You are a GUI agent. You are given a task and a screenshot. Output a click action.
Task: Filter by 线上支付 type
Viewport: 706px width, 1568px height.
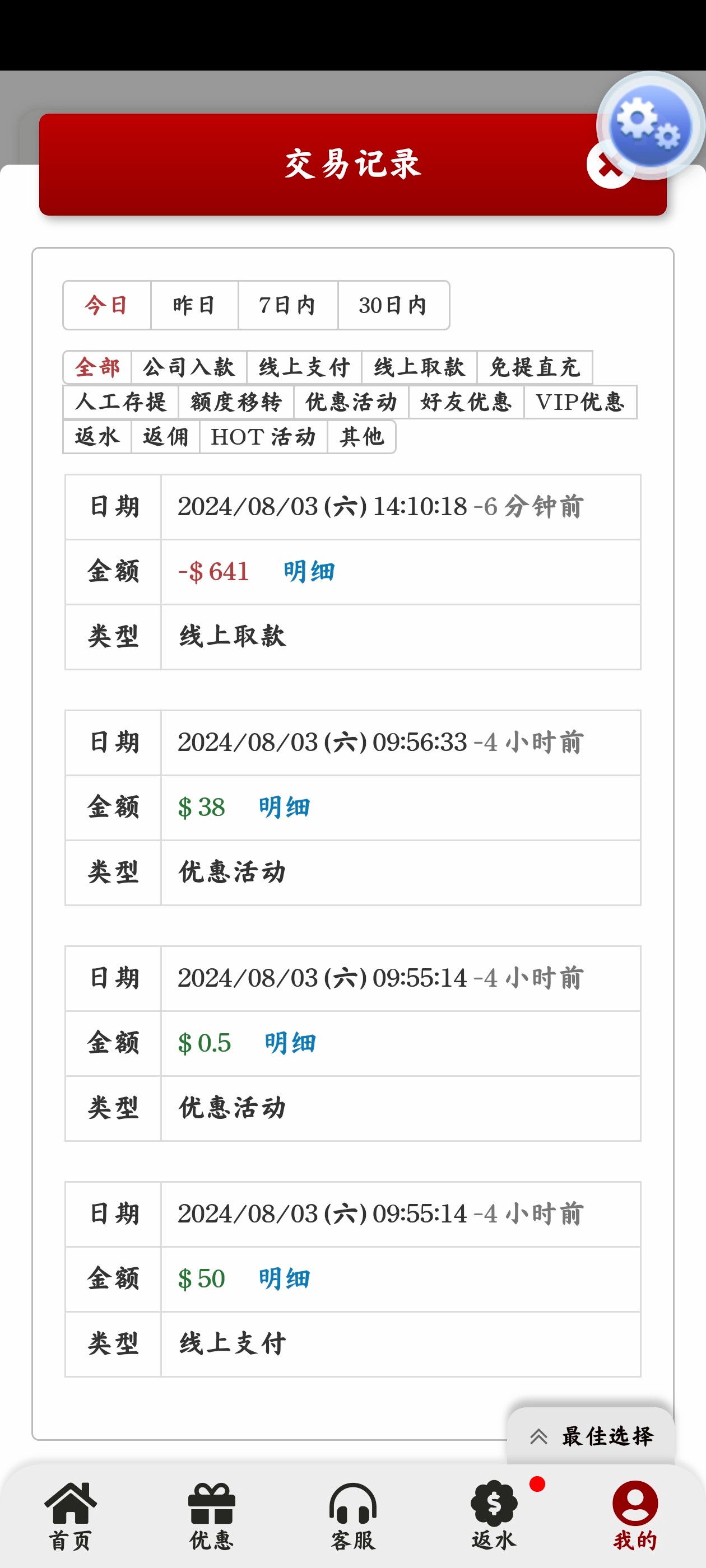click(x=304, y=367)
